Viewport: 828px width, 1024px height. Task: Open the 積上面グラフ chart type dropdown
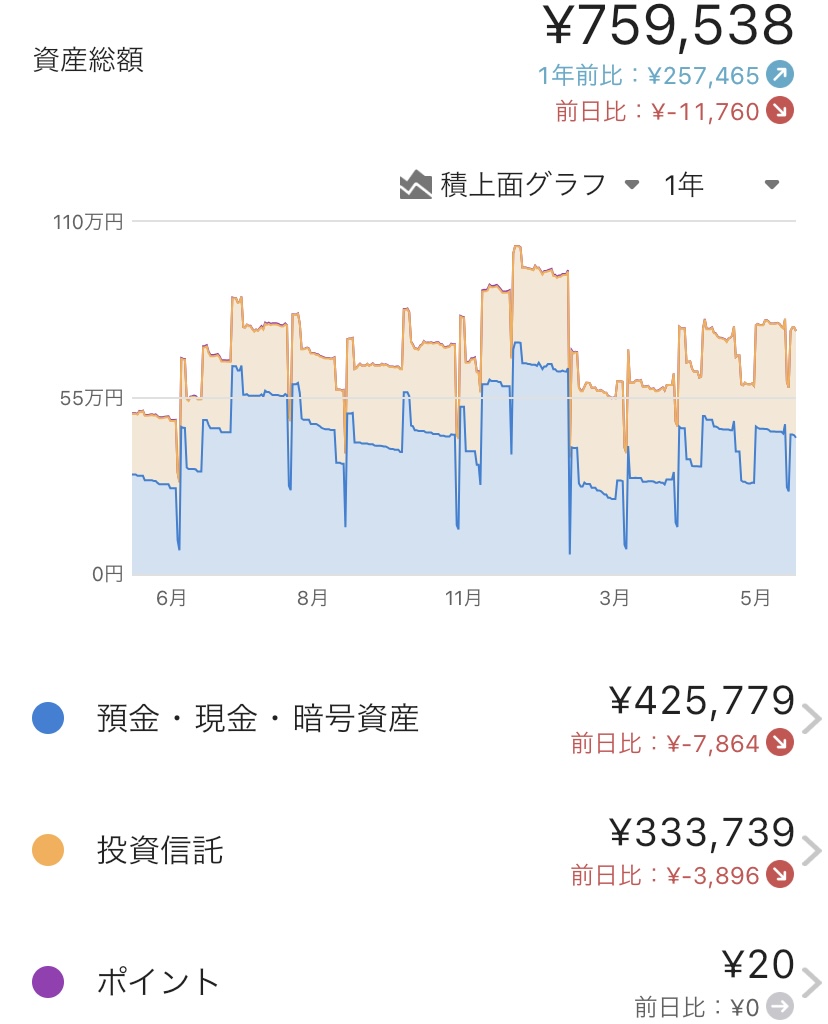pos(520,185)
